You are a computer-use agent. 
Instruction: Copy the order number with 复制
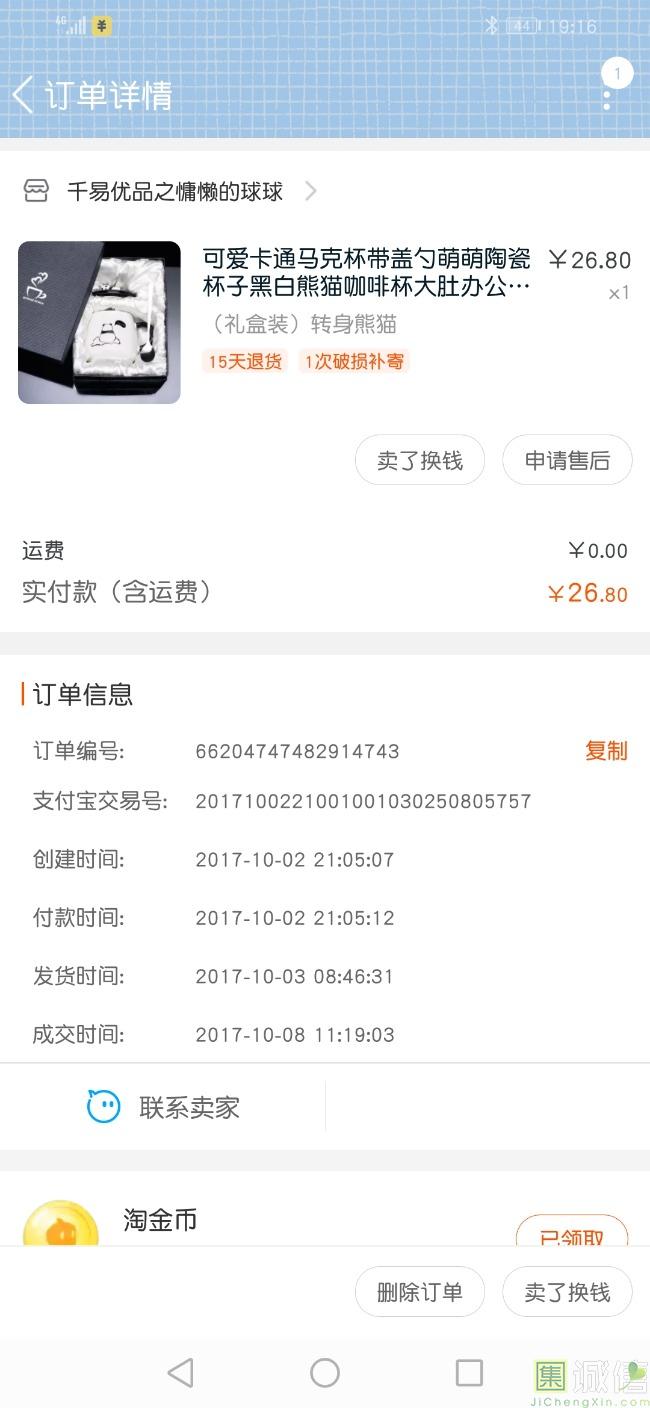coord(606,751)
